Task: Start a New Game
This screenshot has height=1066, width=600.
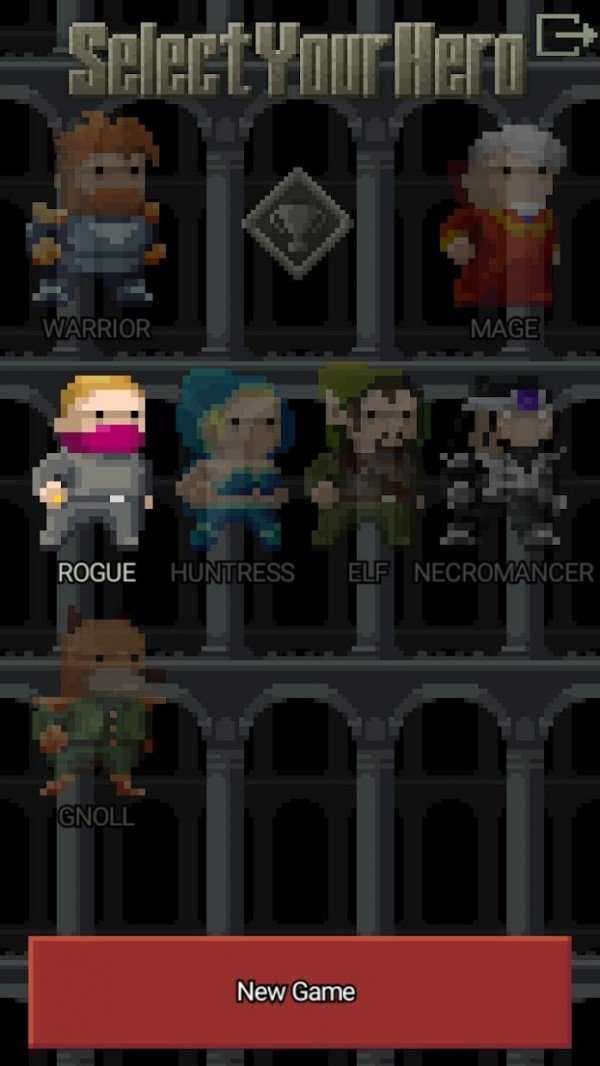Action: tap(298, 991)
